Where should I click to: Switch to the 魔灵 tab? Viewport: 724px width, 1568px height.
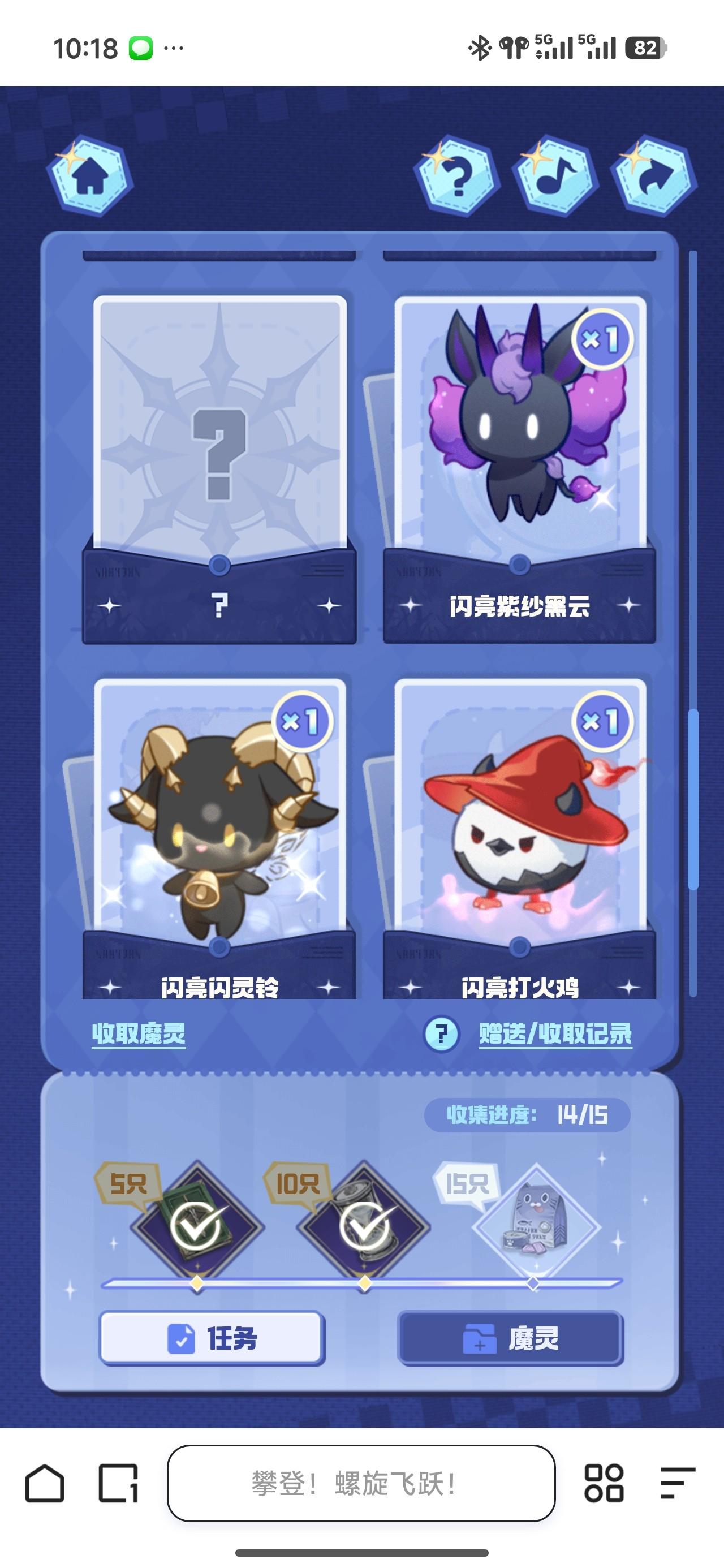(x=511, y=1338)
